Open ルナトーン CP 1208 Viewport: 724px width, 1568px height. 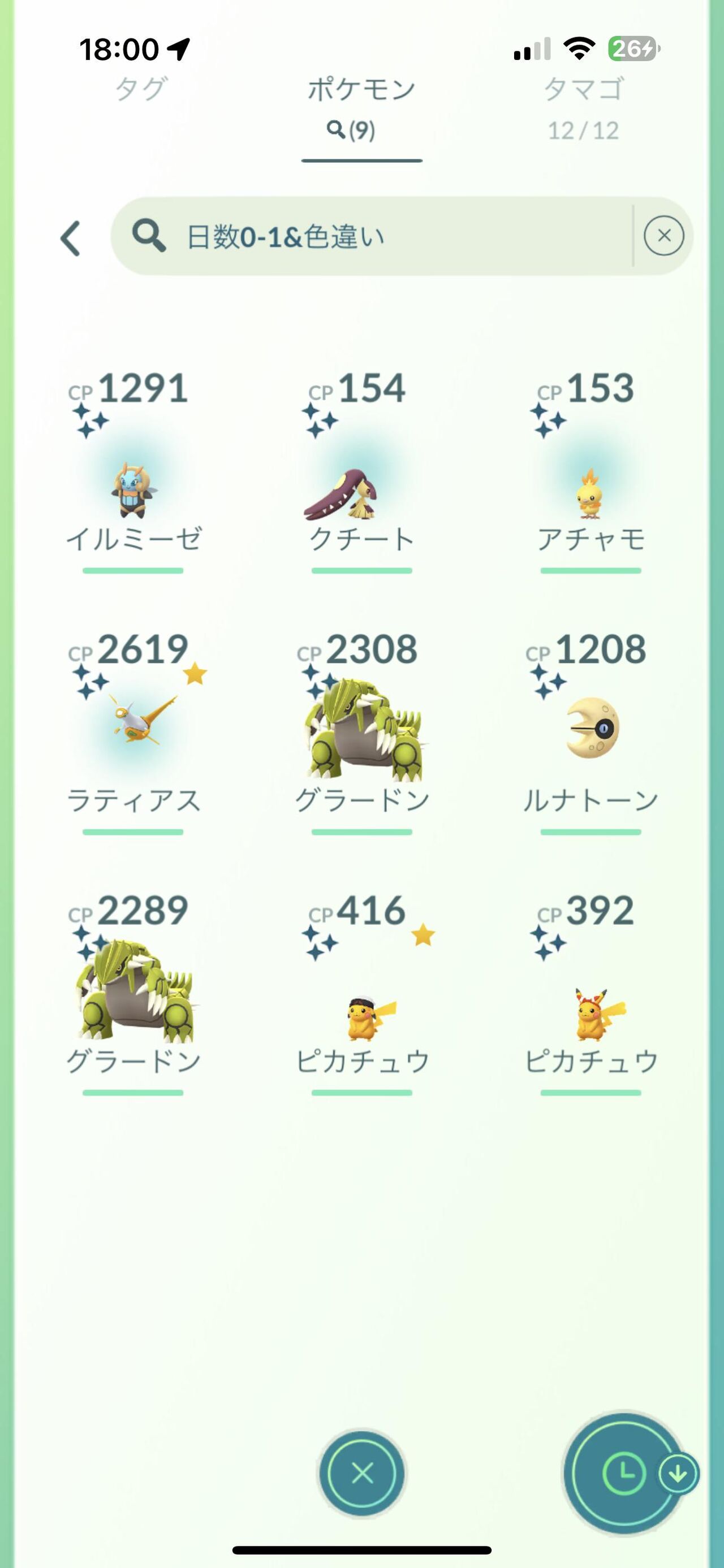[590, 730]
